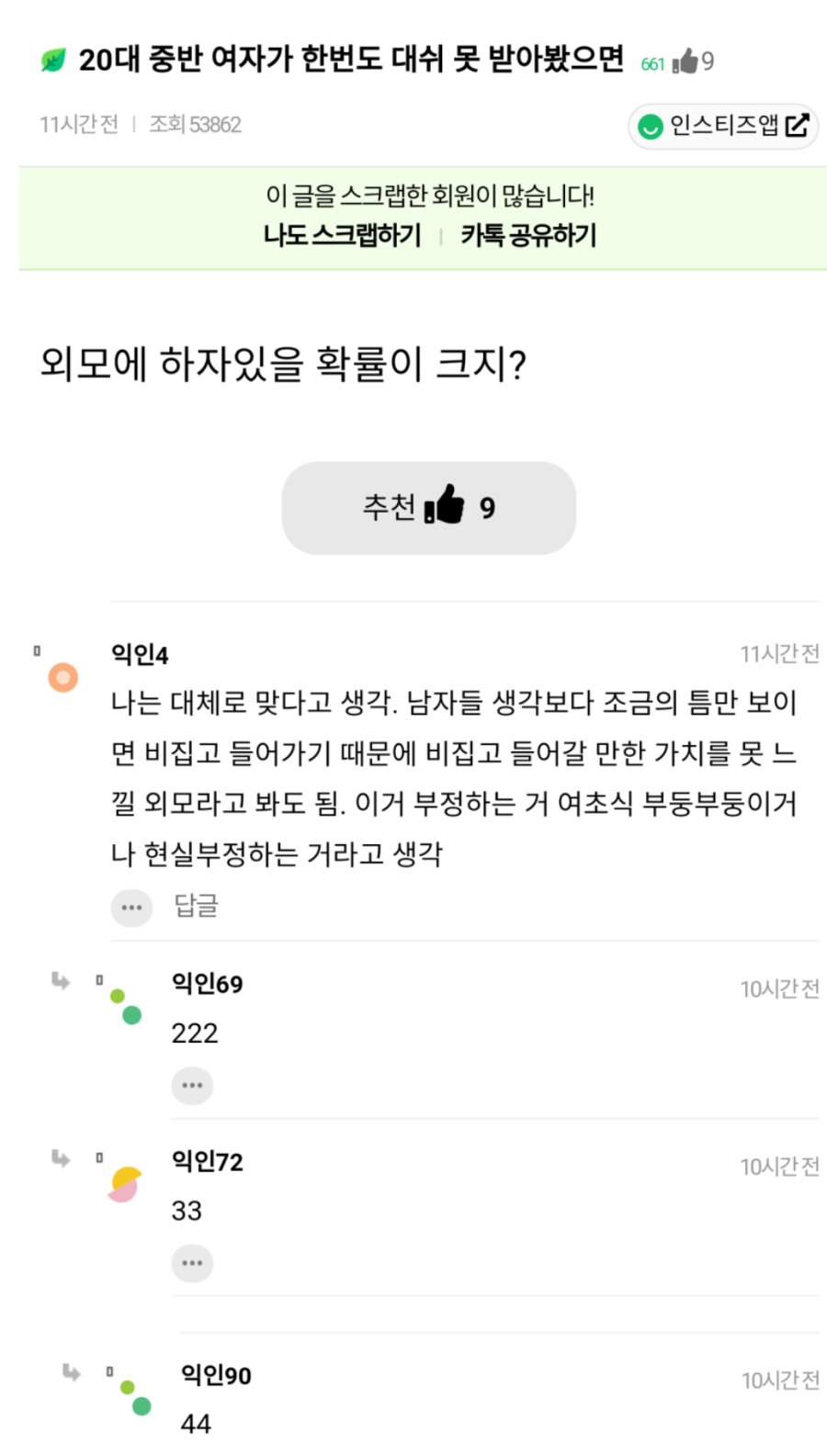The height and width of the screenshot is (1456, 827).
Task: Open the 인스티즈앱 link
Action: click(723, 126)
